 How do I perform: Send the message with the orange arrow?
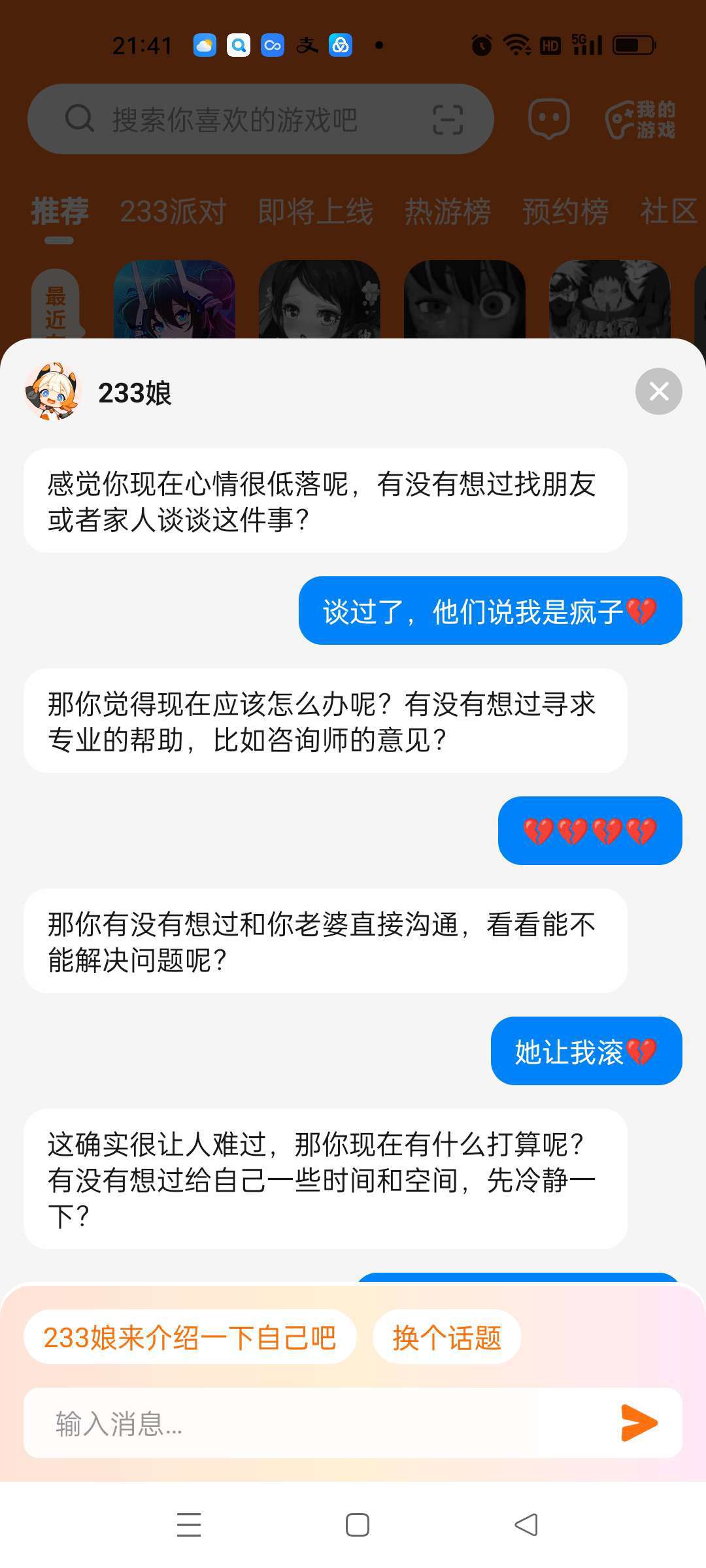pyautogui.click(x=639, y=1422)
